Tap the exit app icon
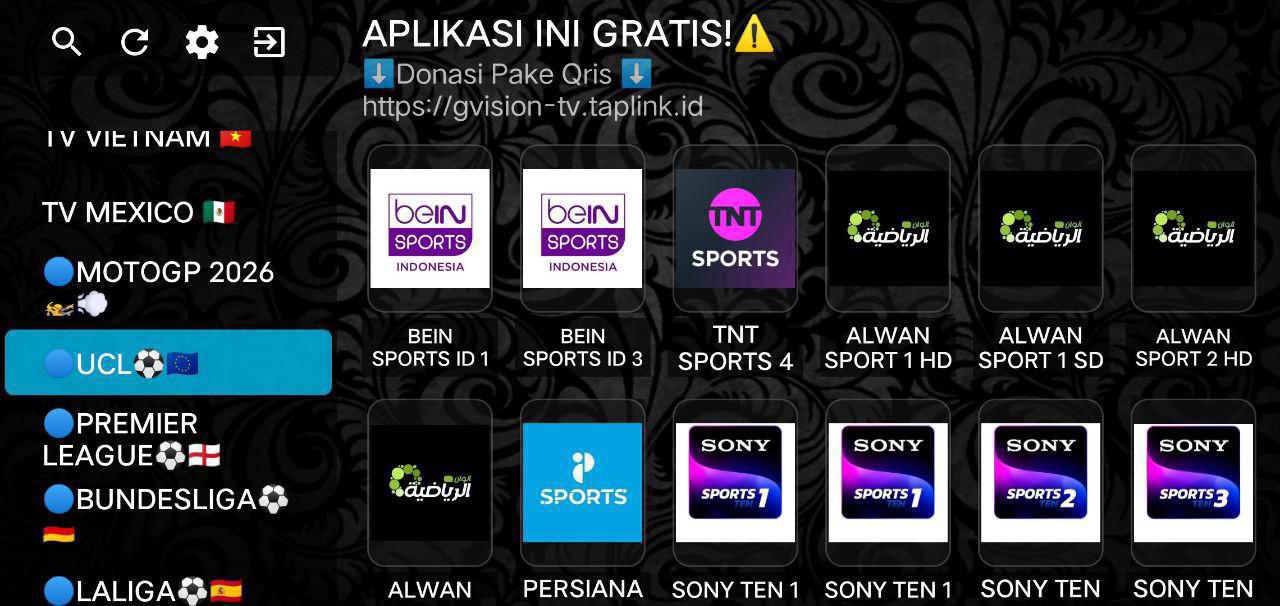The image size is (1280, 606). (269, 42)
